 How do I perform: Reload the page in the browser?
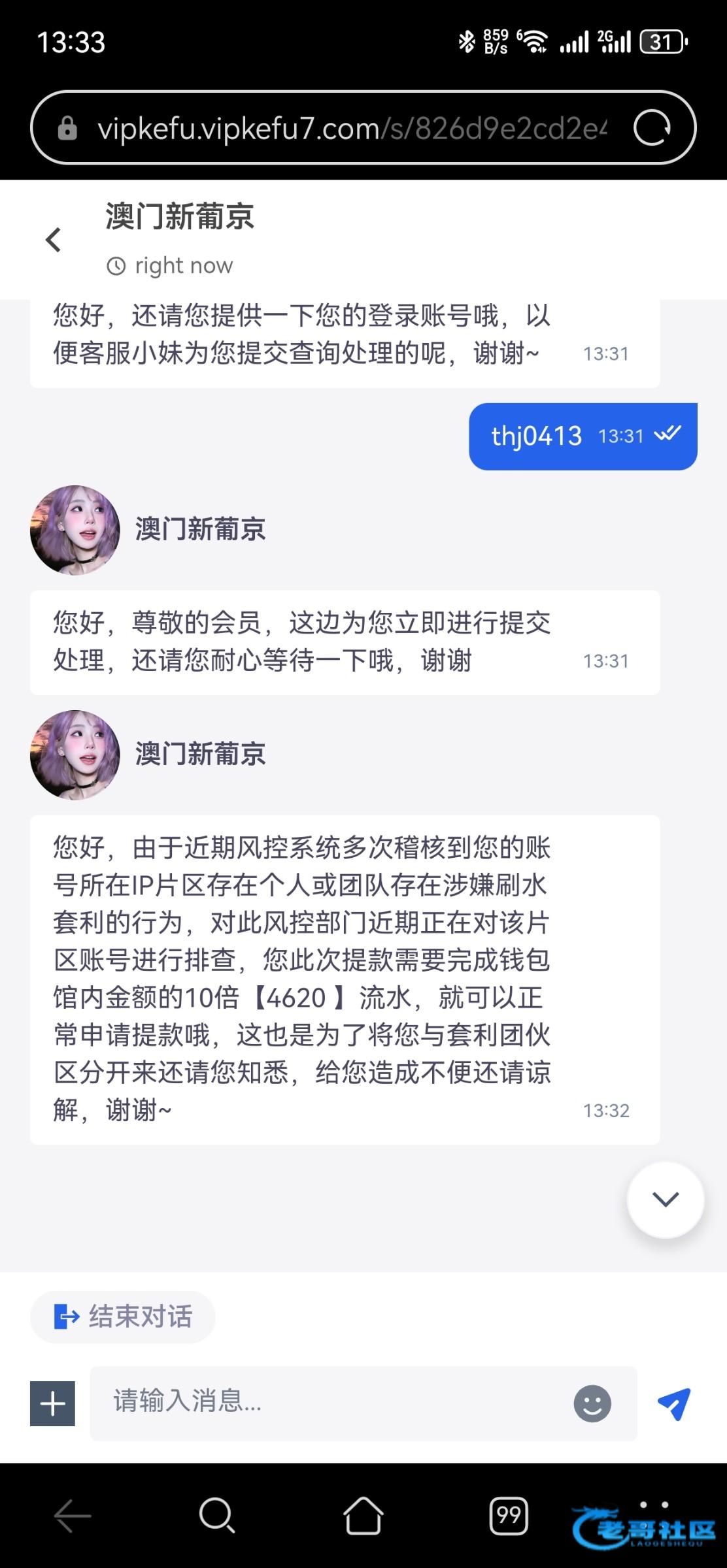[652, 127]
